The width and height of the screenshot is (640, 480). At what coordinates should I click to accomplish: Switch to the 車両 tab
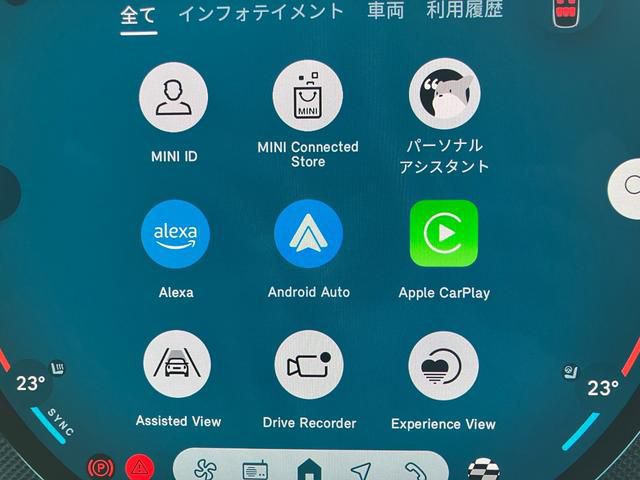tap(384, 12)
